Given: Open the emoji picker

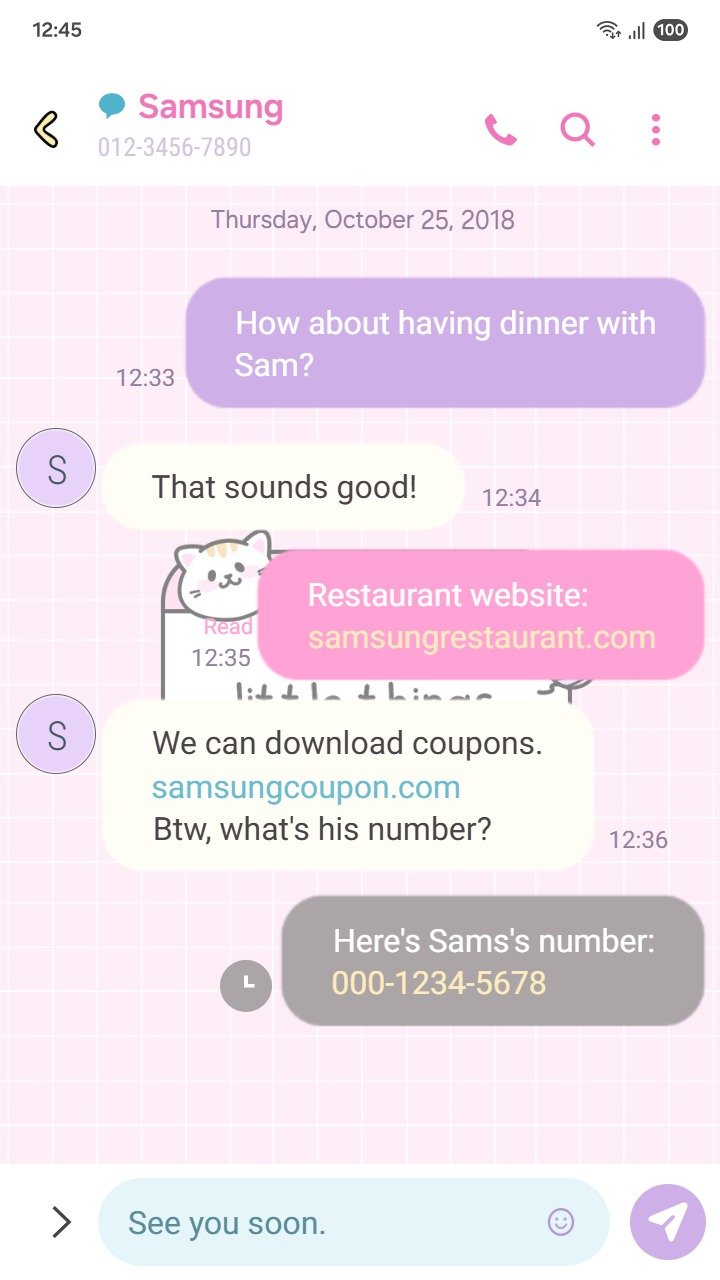Looking at the screenshot, I should [x=561, y=1221].
